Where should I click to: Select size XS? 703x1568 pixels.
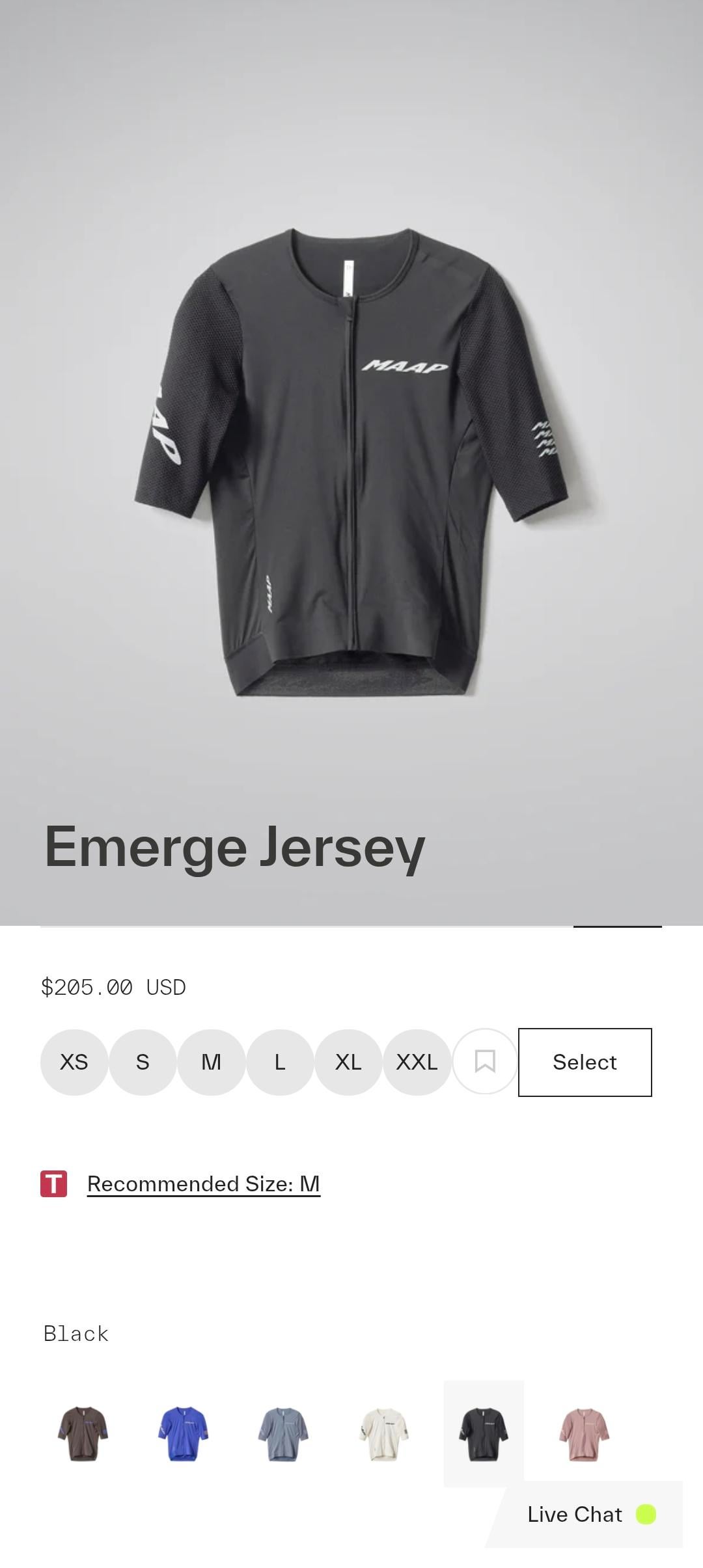coord(74,1062)
